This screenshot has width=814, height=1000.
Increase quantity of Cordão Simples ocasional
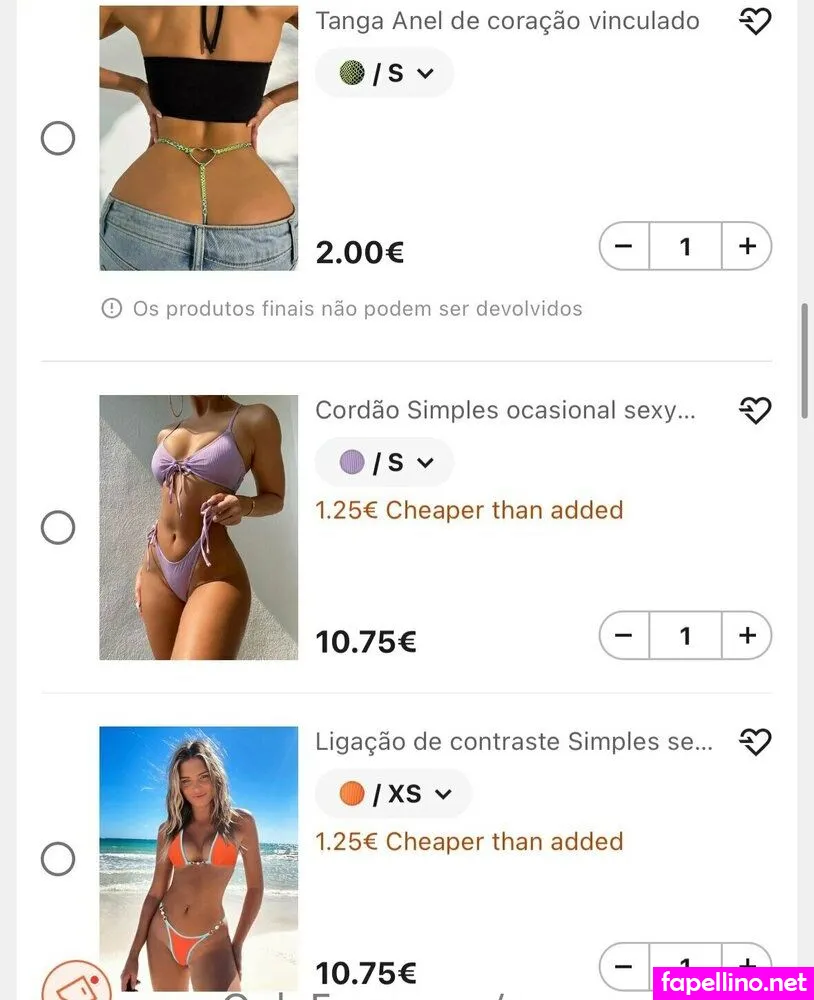click(746, 635)
